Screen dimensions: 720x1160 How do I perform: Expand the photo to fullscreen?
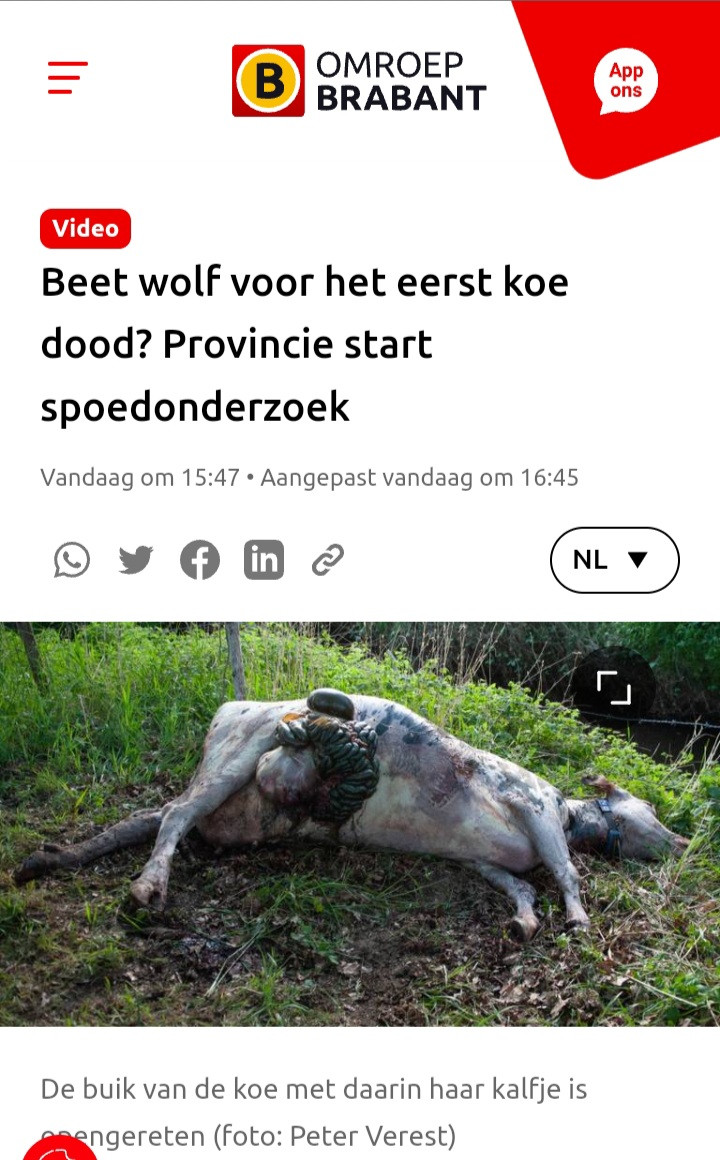(x=614, y=688)
